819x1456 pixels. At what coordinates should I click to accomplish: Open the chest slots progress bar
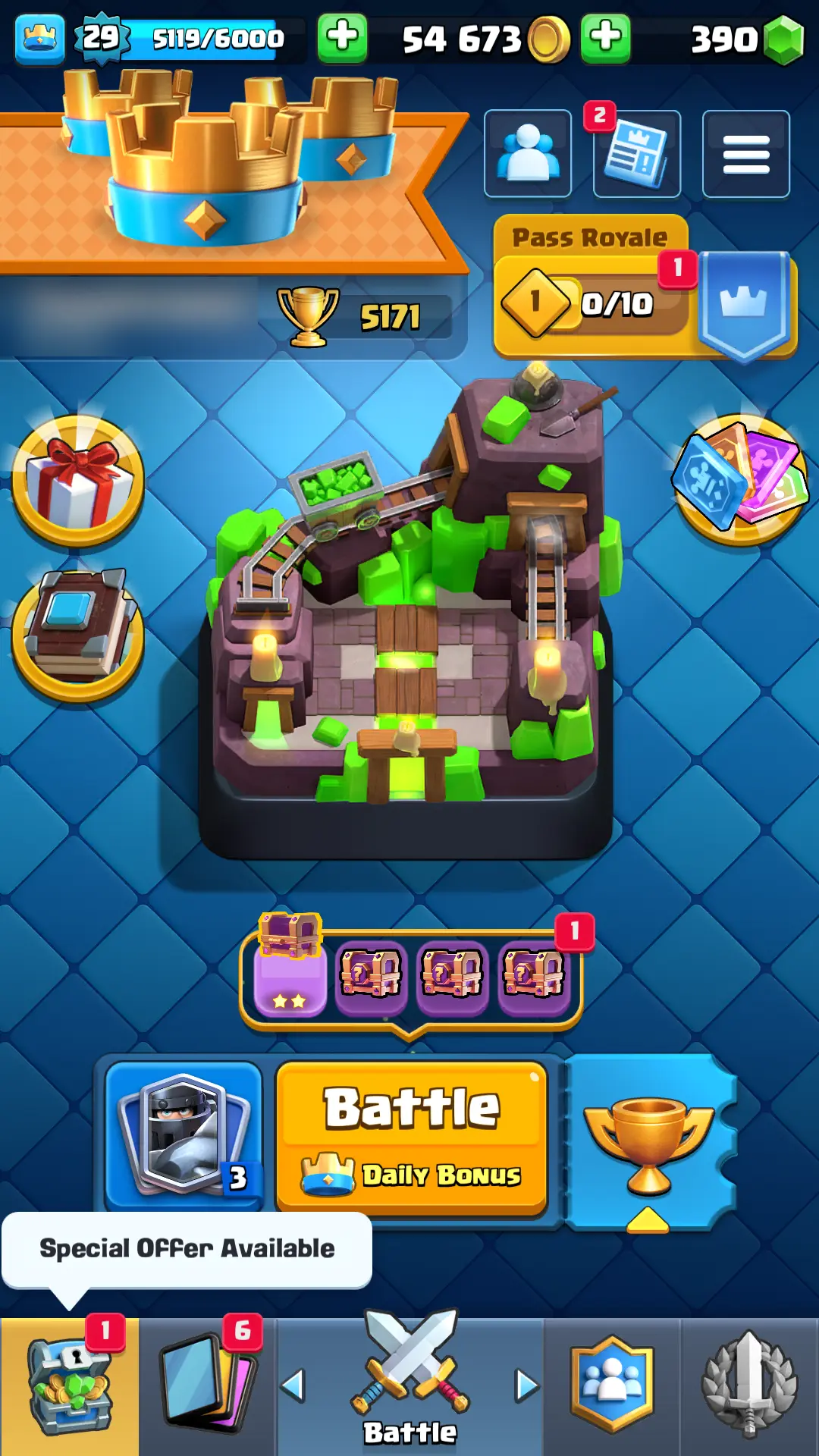(x=411, y=974)
